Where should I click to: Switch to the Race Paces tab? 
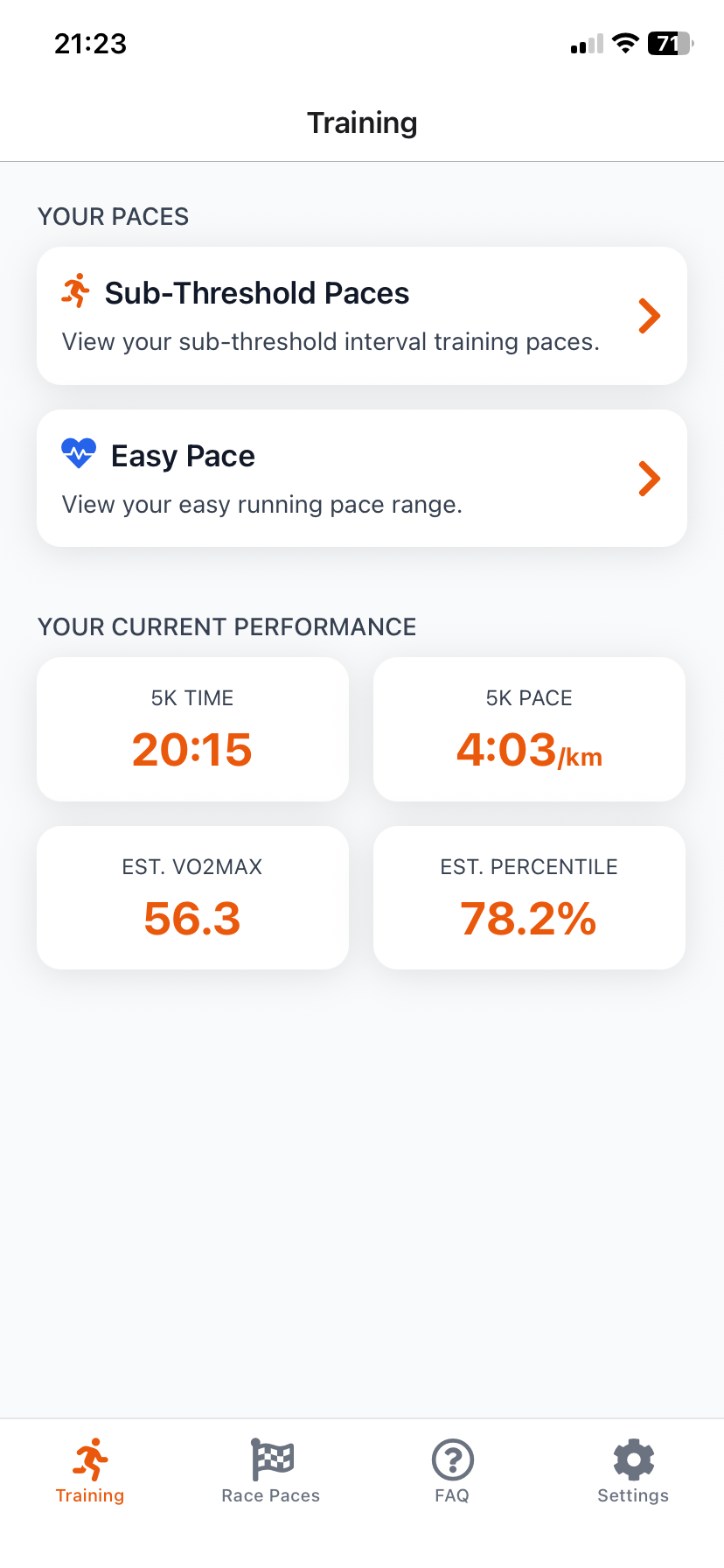coord(271,1472)
